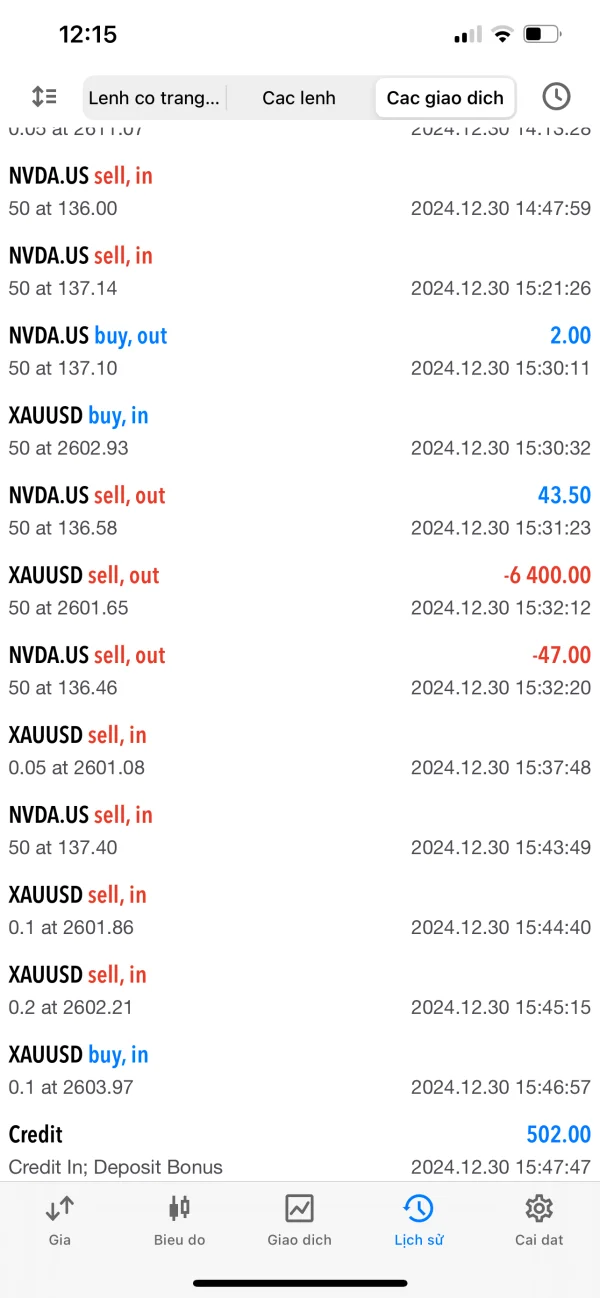The height and width of the screenshot is (1298, 600).
Task: Go to the Gia tab
Action: tap(60, 1220)
